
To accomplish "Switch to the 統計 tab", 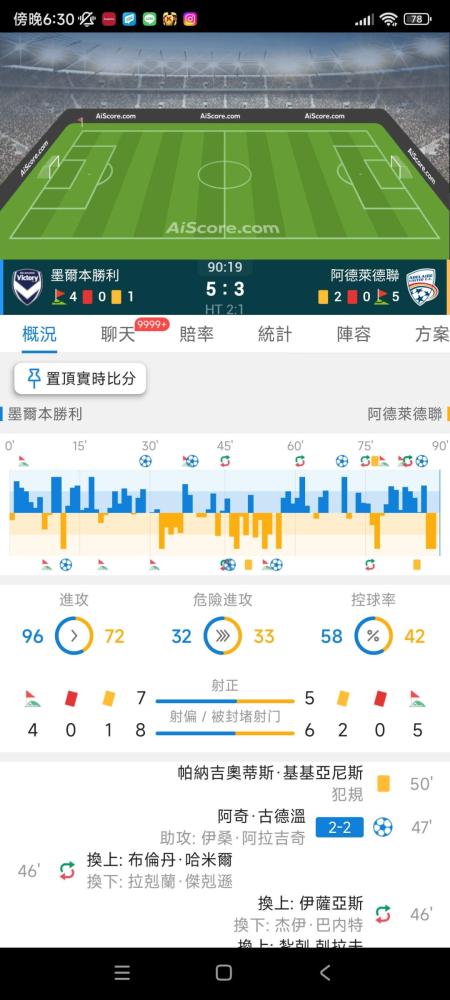I will [x=275, y=334].
